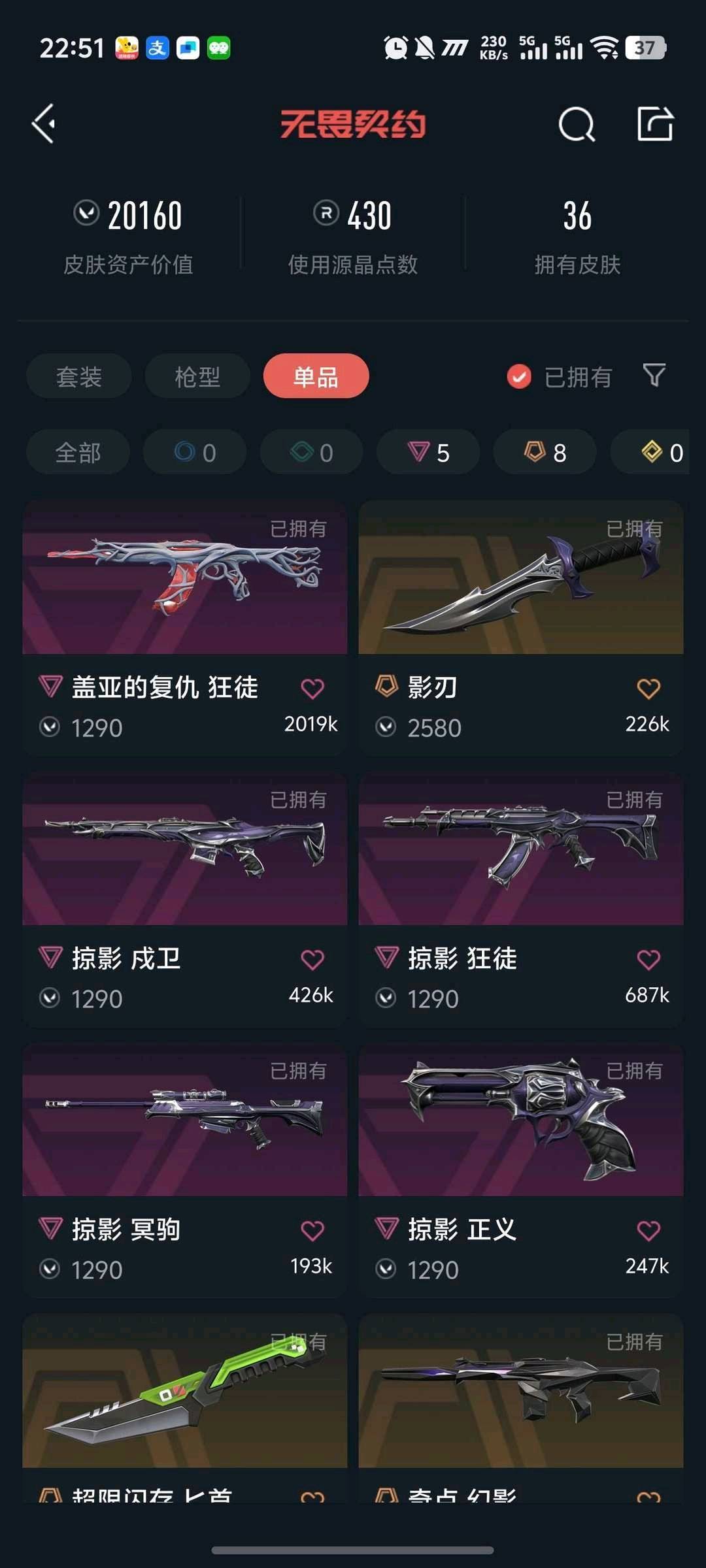Open the 盖亚的复仇 狂徒 skin card

point(184,578)
